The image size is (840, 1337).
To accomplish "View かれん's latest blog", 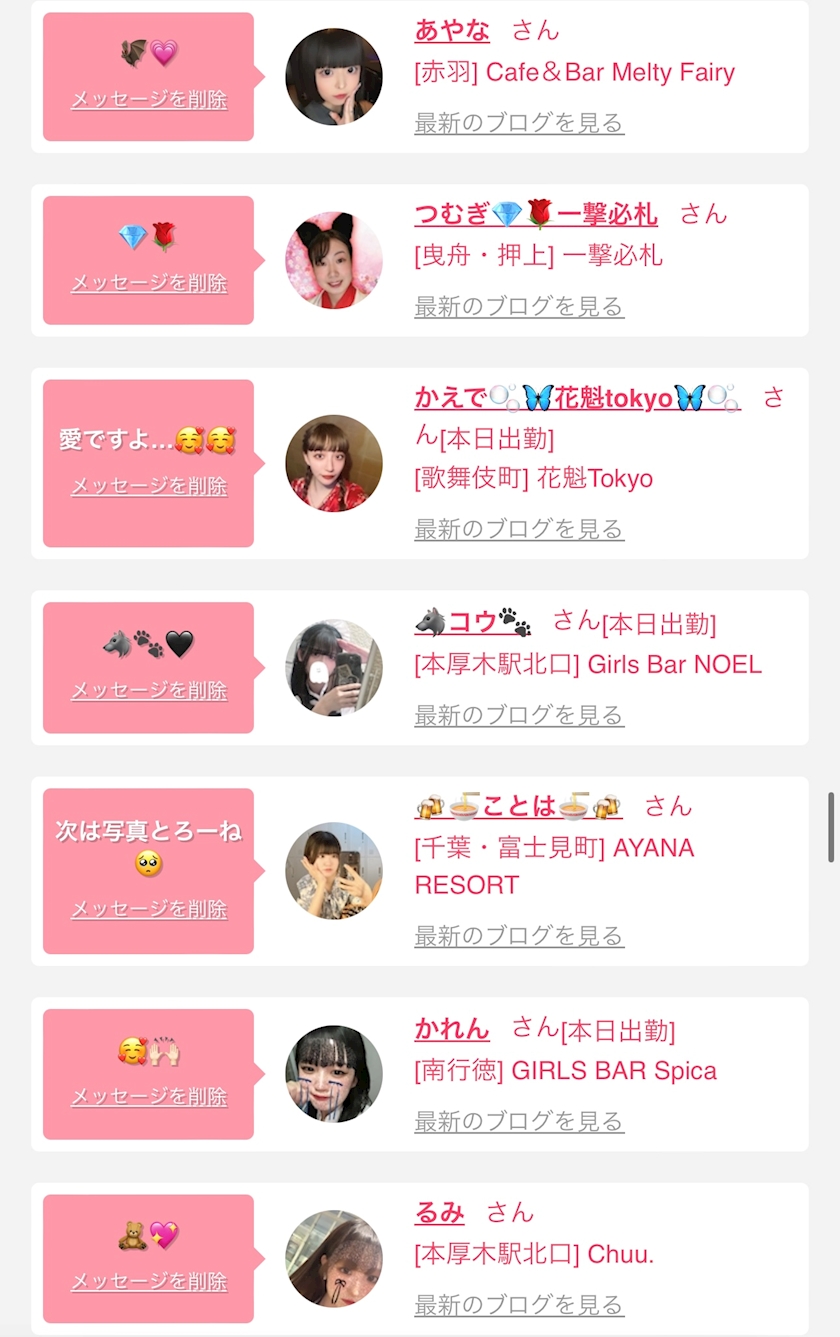I will pyautogui.click(x=519, y=1121).
